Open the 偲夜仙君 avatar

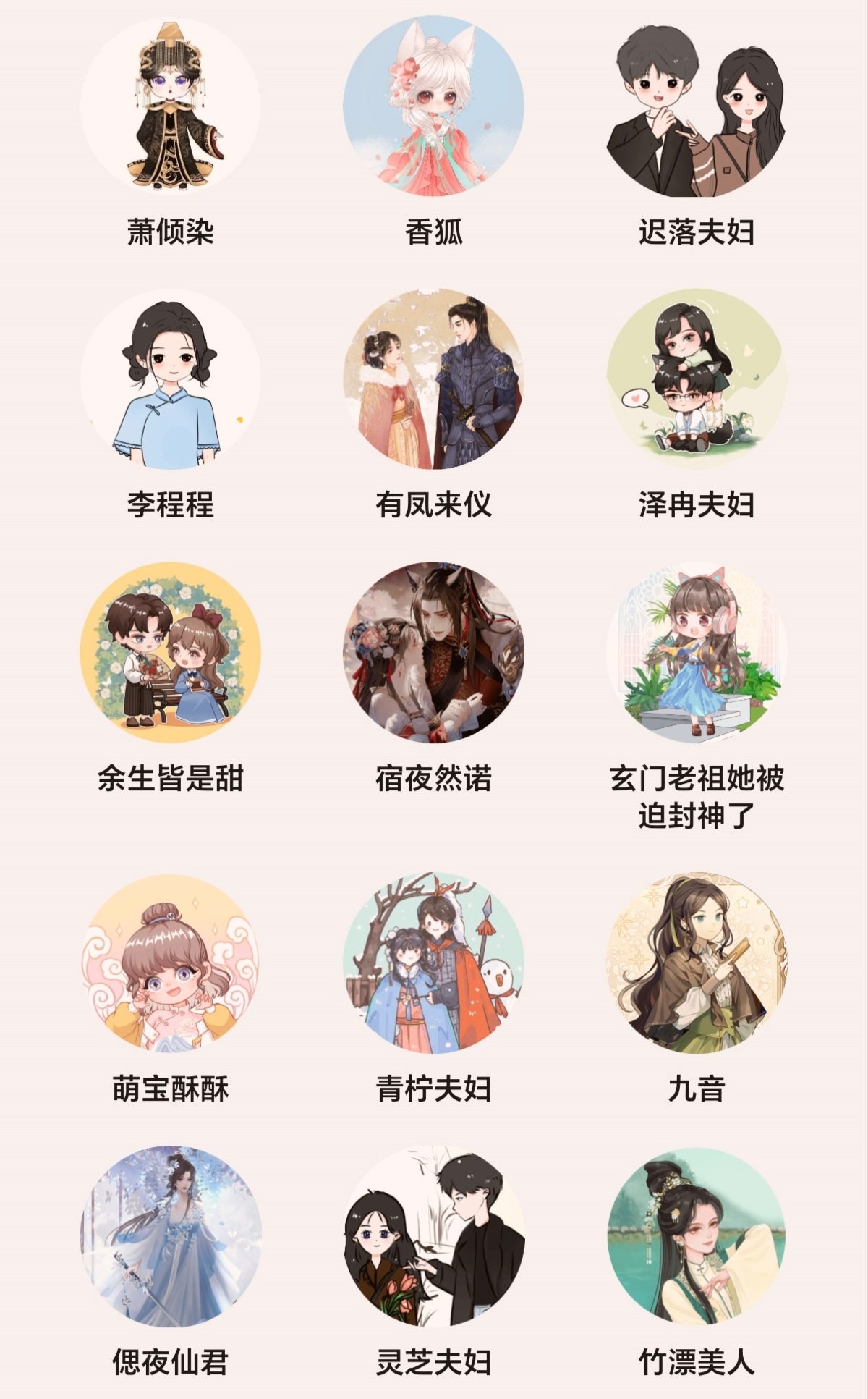pyautogui.click(x=171, y=1235)
